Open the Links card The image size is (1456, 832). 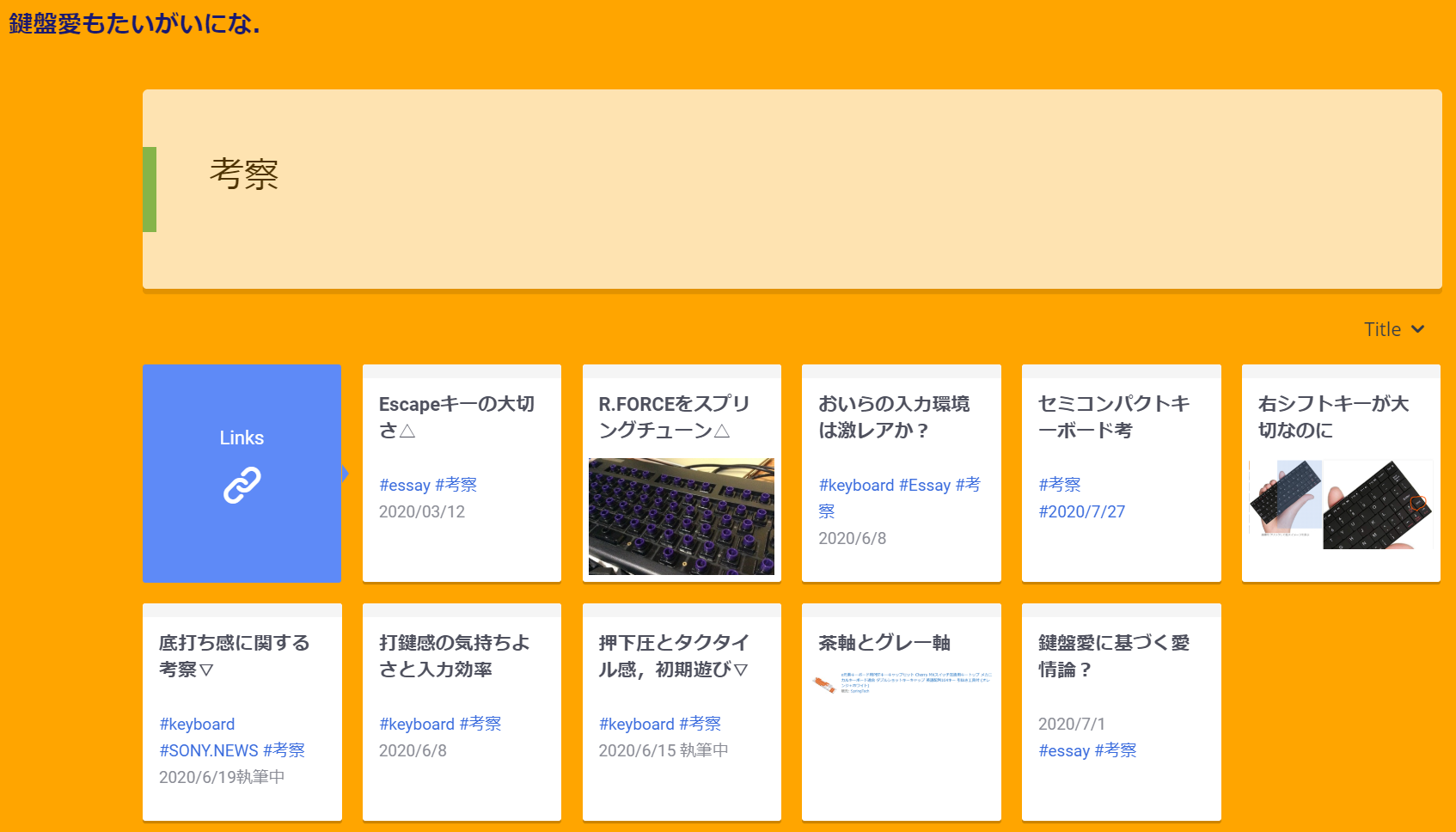click(242, 473)
